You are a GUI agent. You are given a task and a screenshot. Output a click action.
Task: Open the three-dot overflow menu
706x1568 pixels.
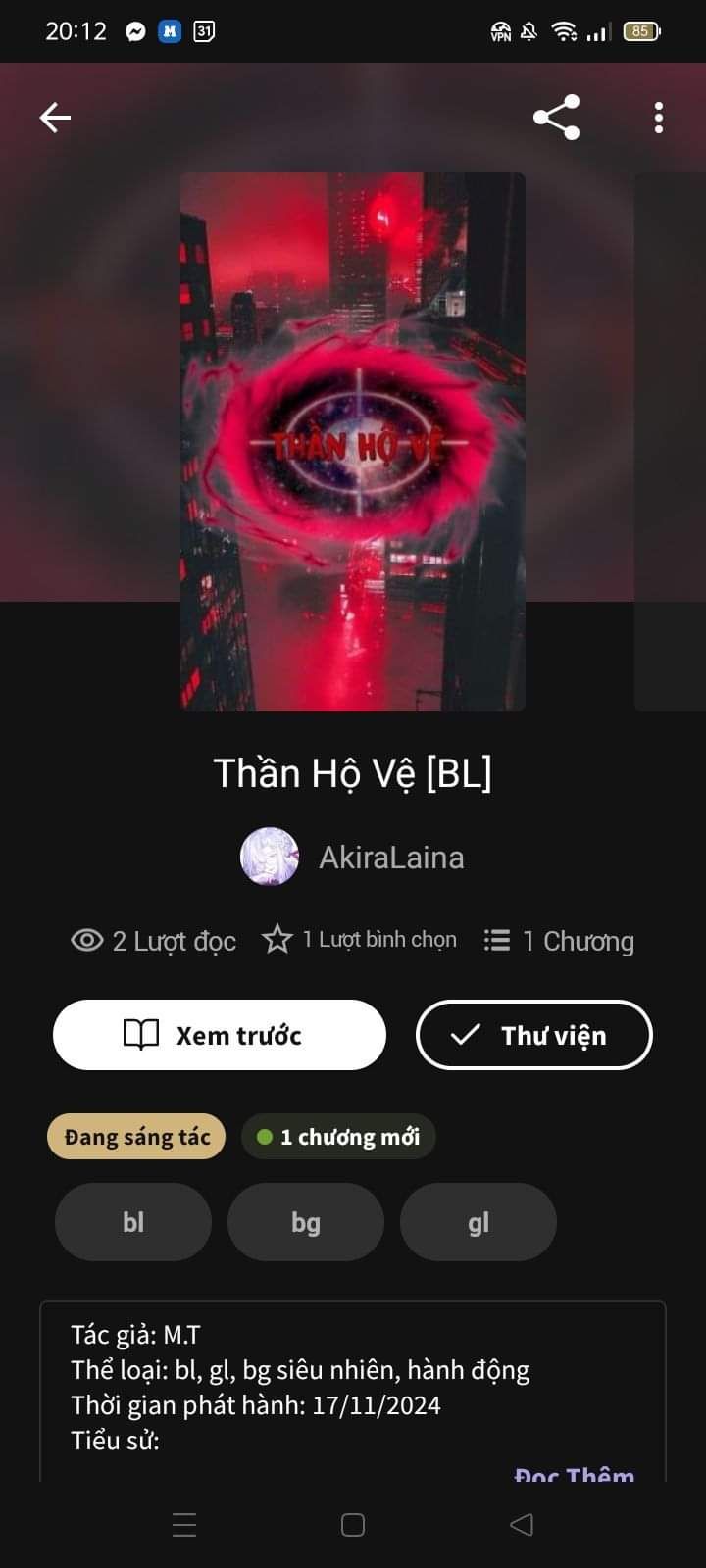[x=659, y=118]
